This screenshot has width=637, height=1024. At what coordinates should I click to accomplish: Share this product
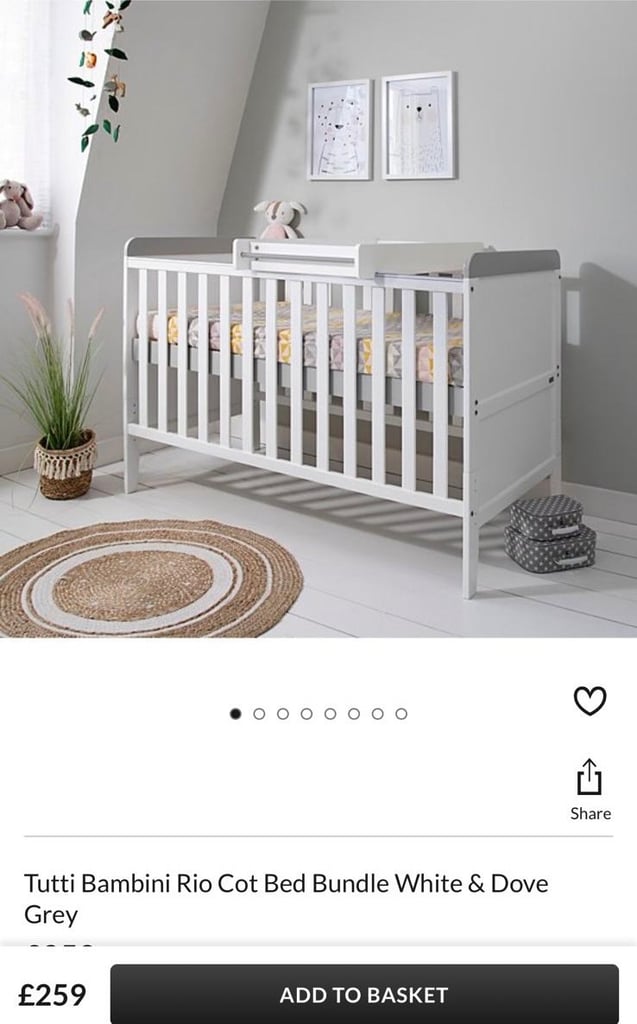(590, 790)
